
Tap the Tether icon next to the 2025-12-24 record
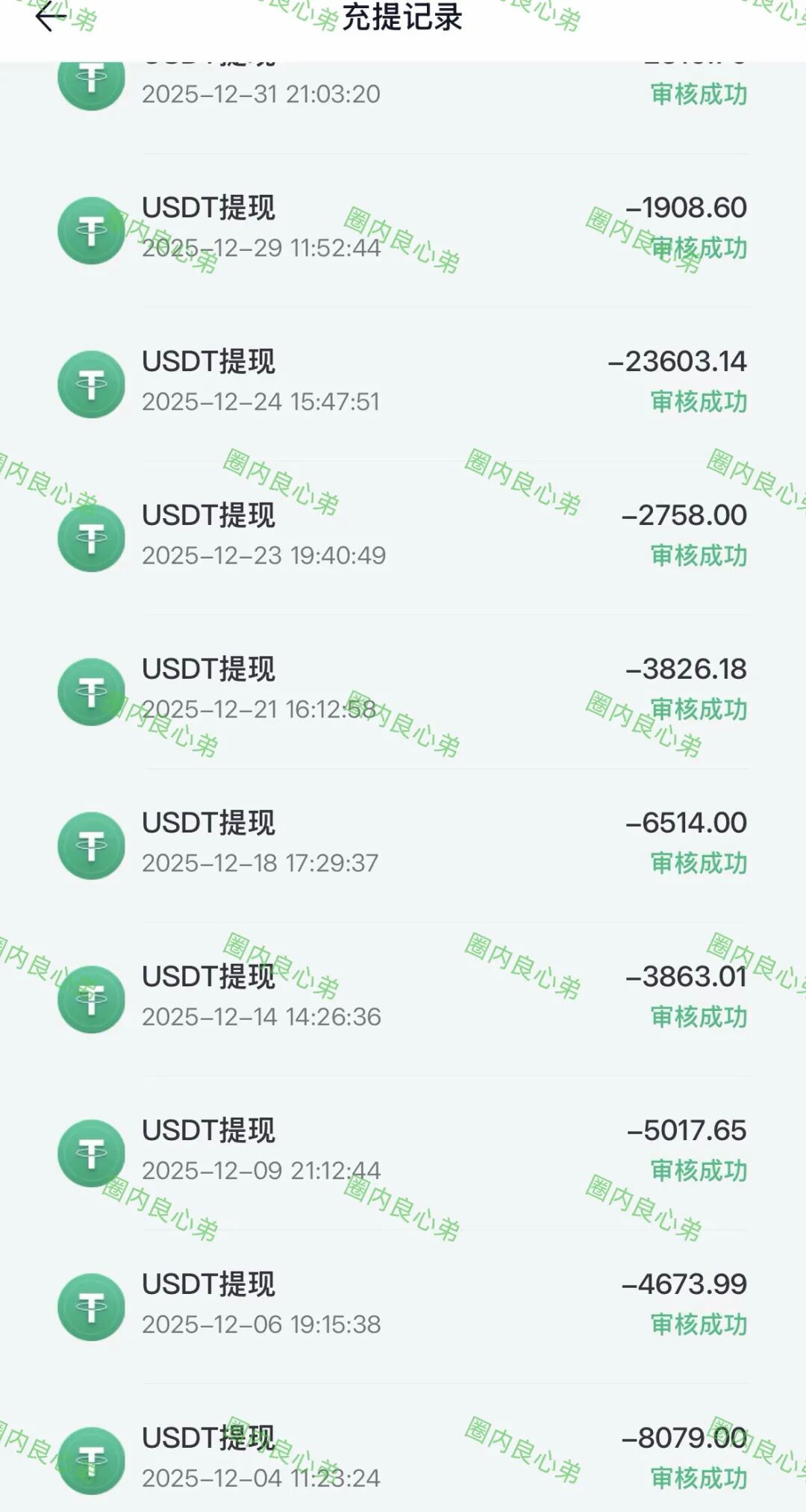pos(91,382)
